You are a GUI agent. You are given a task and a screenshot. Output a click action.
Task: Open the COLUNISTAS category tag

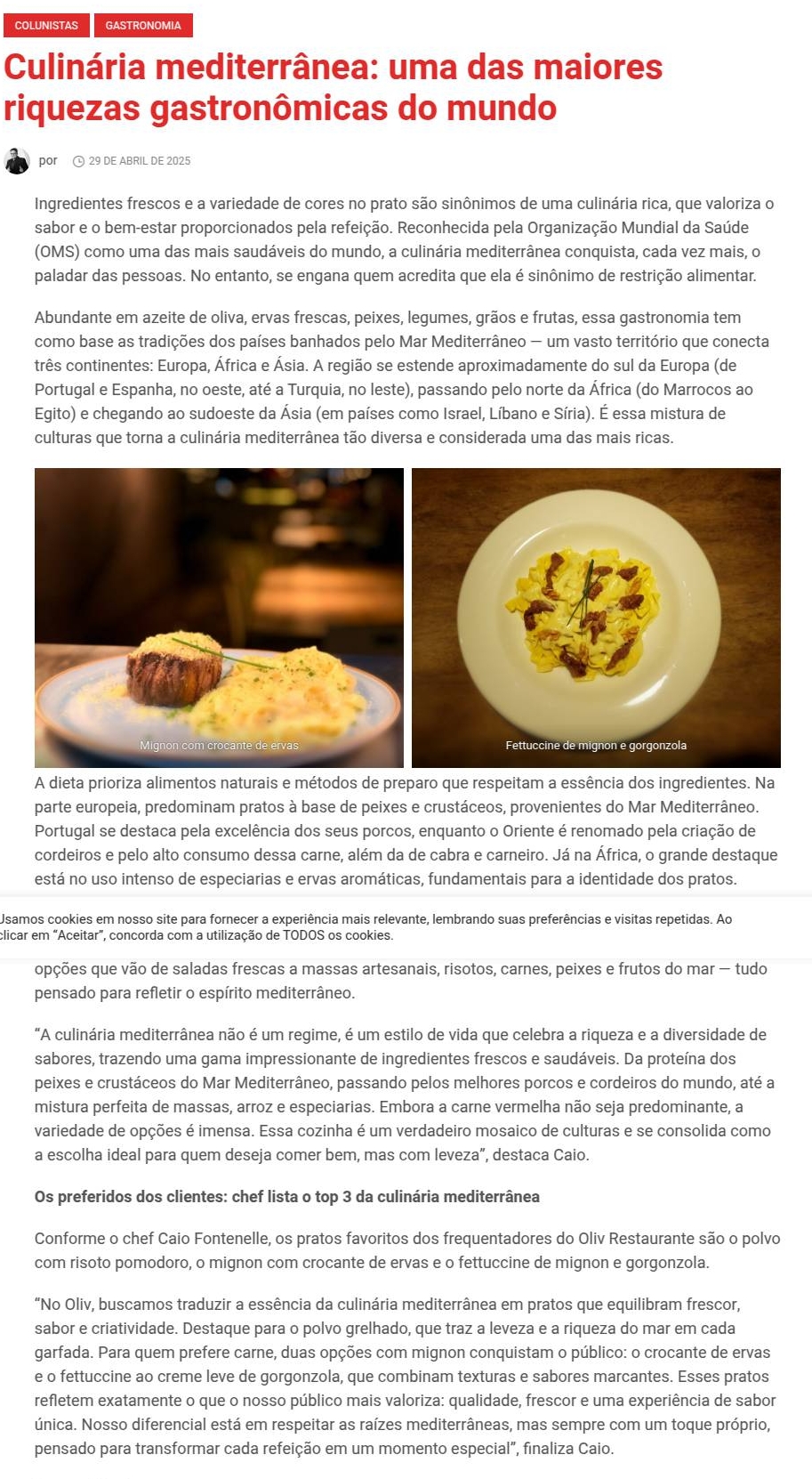(x=46, y=26)
